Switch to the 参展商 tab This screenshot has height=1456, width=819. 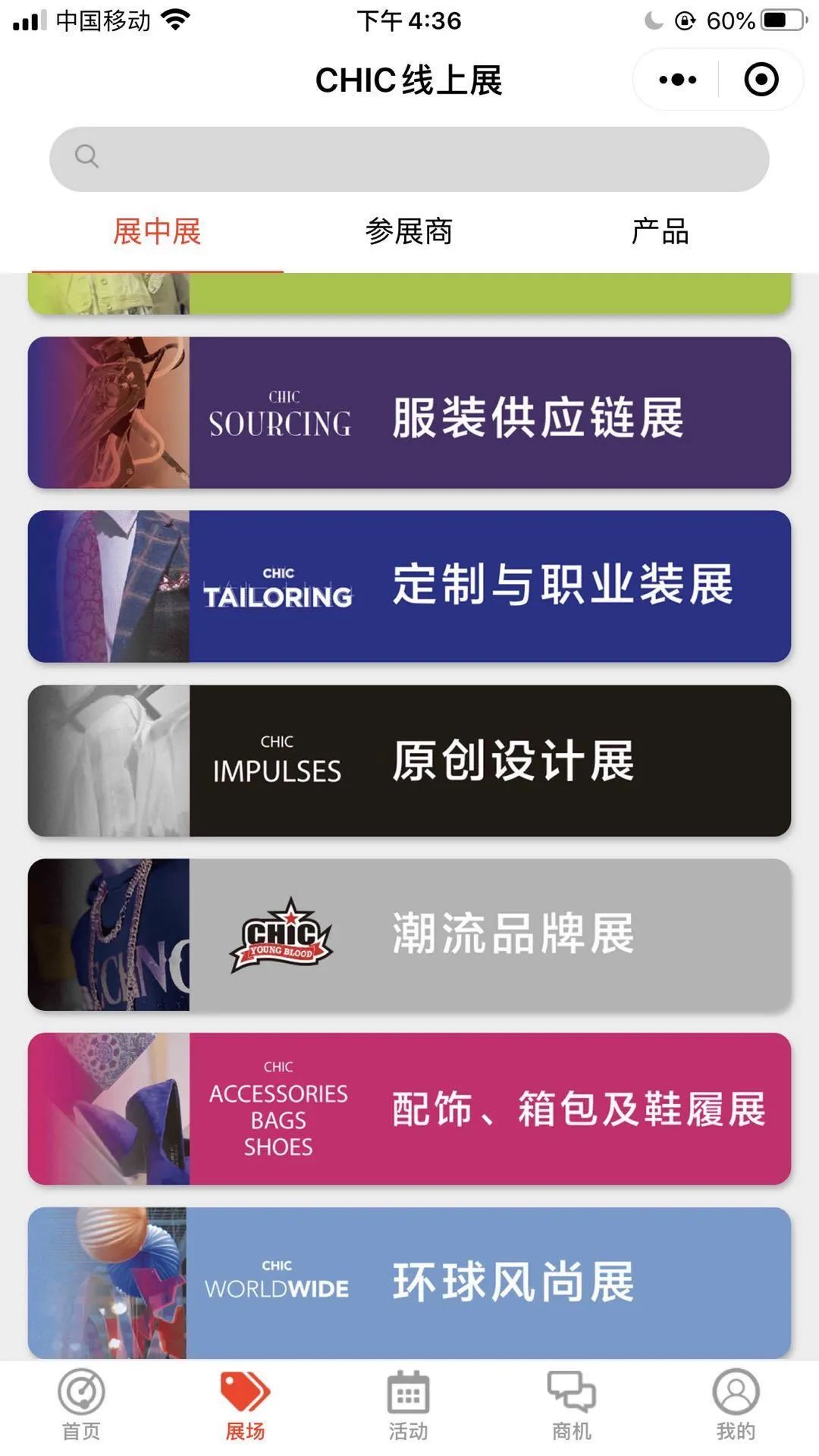[409, 232]
